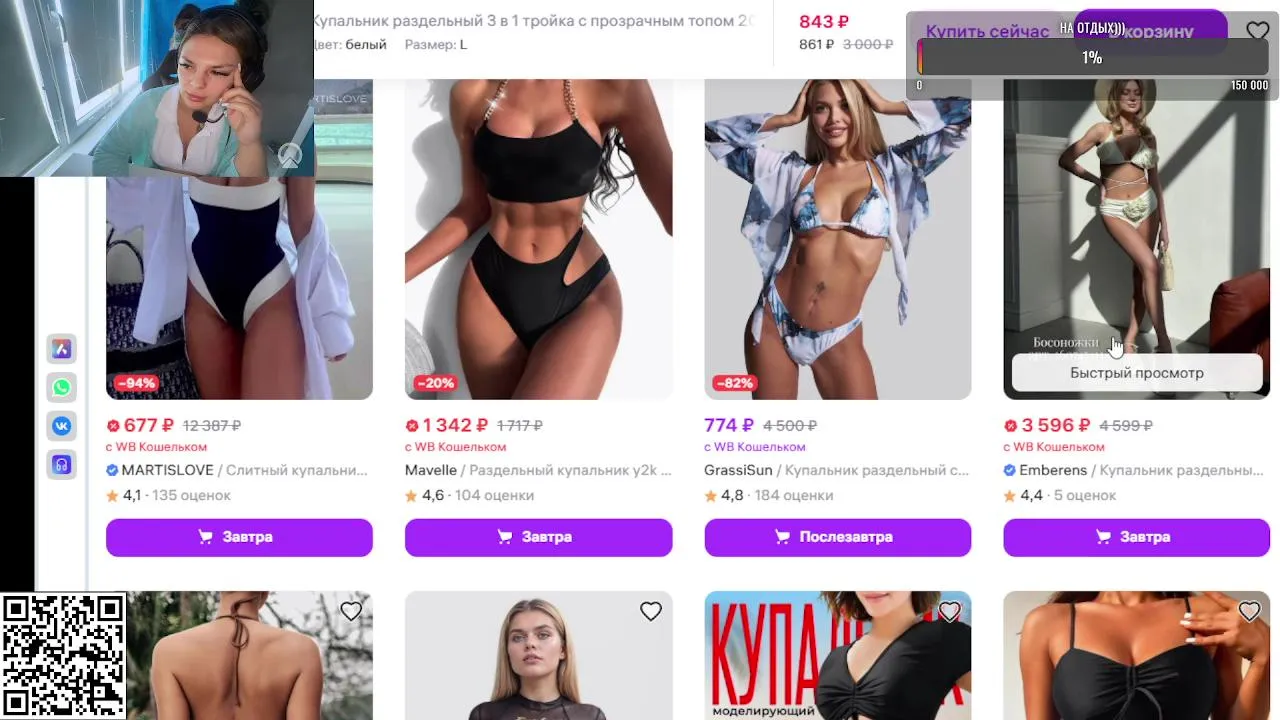Add MARTISLOVE swimsuit to cart via Завтра button

tap(239, 537)
